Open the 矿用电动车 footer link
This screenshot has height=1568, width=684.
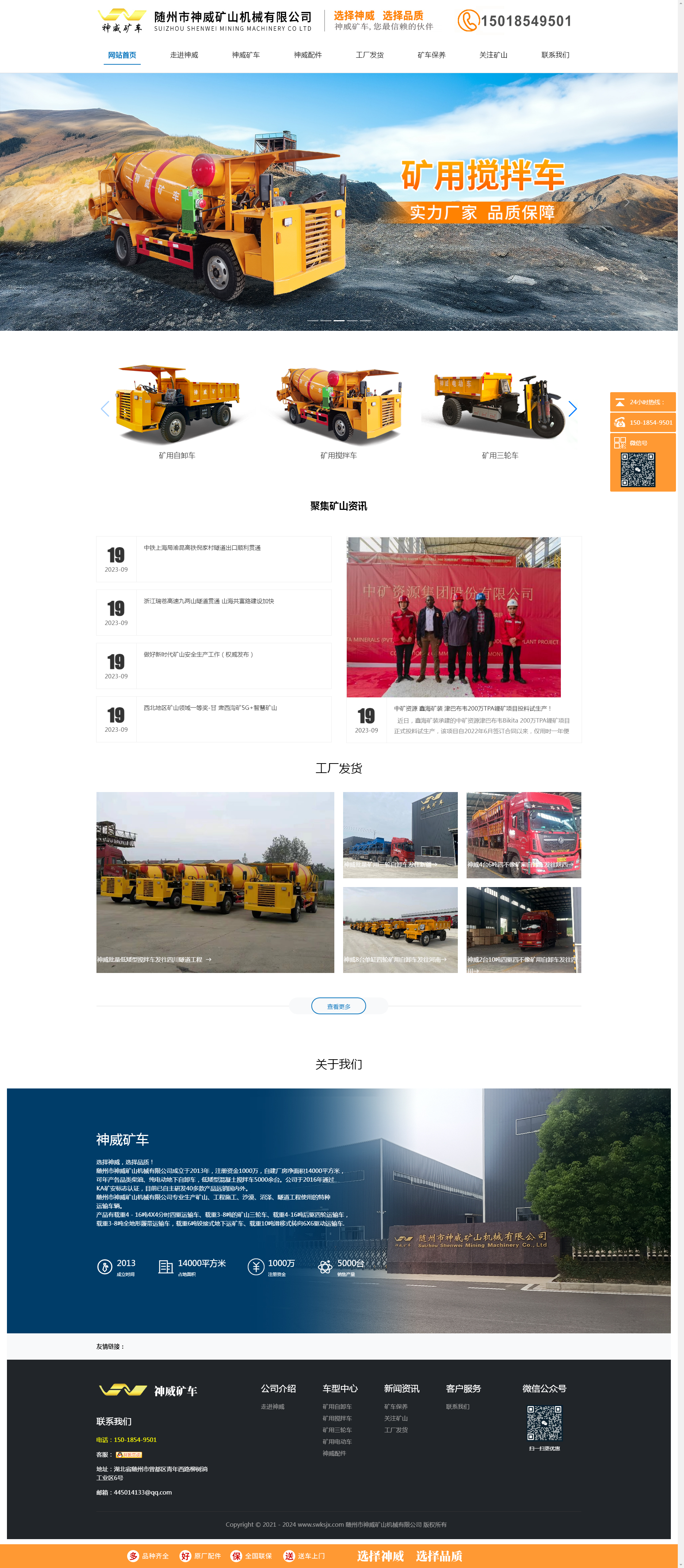pyautogui.click(x=337, y=1442)
